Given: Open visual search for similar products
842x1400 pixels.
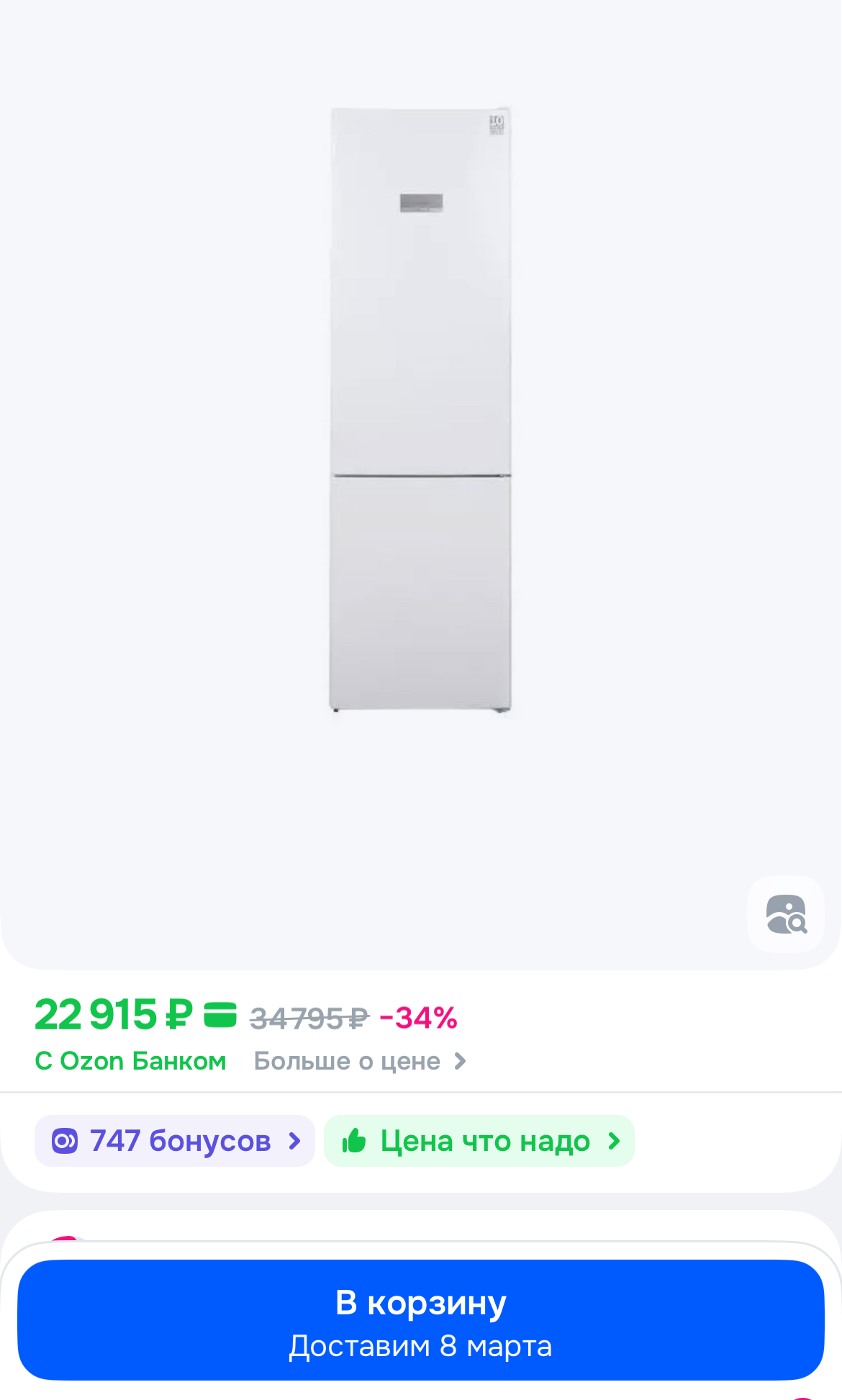Looking at the screenshot, I should pyautogui.click(x=786, y=914).
